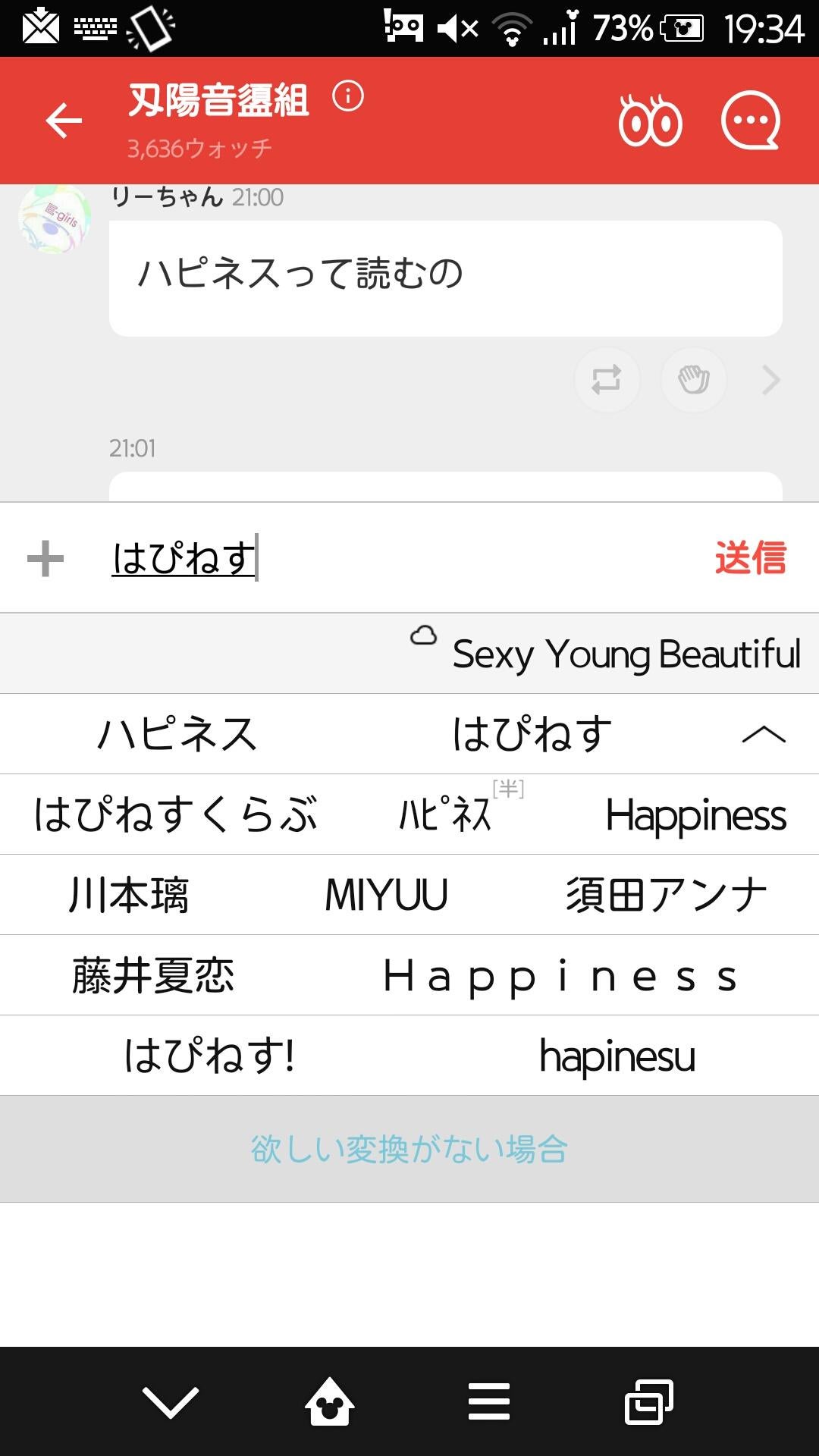Screen dimensions: 819x1456
Task: Select the 須田アンナ suggestion
Action: tap(665, 896)
